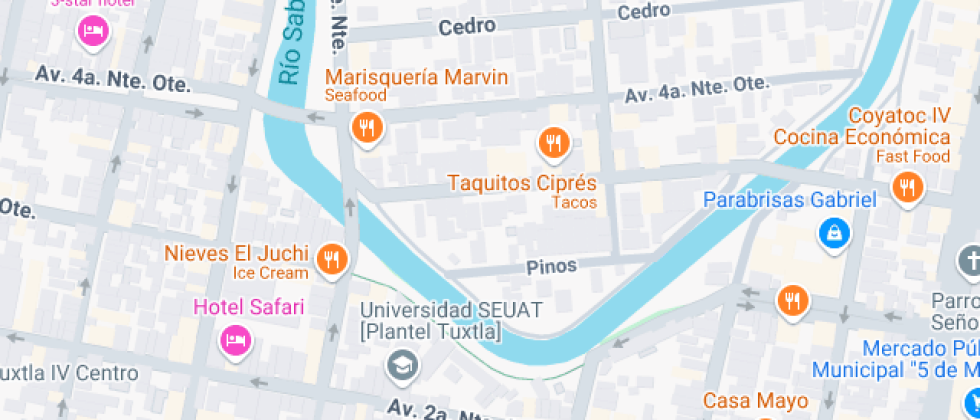This screenshot has height=420, width=980.
Task: Tap the Coyatoc IV Cocina Económica pin
Action: pyautogui.click(x=908, y=187)
